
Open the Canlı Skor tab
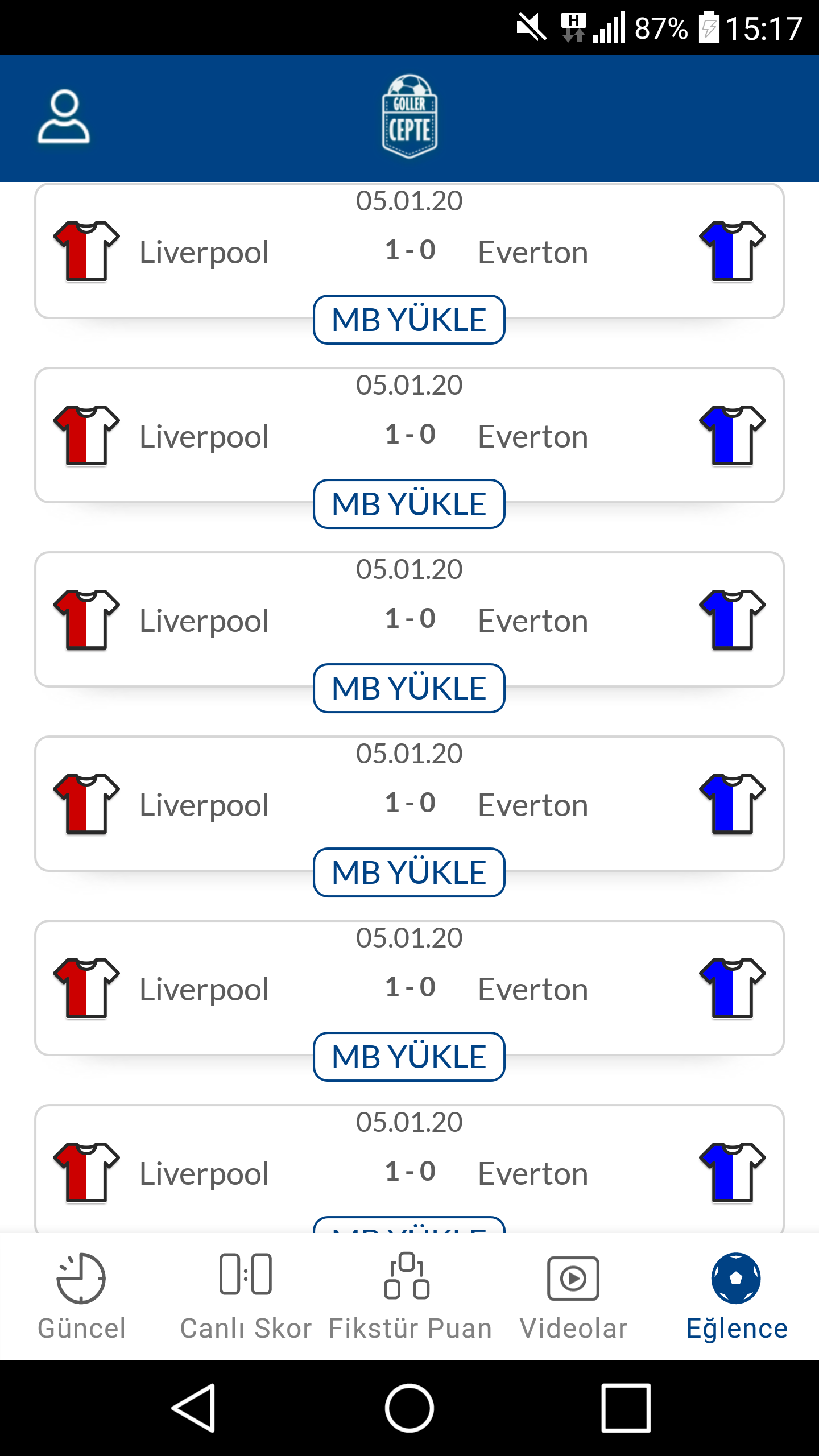point(246,1297)
